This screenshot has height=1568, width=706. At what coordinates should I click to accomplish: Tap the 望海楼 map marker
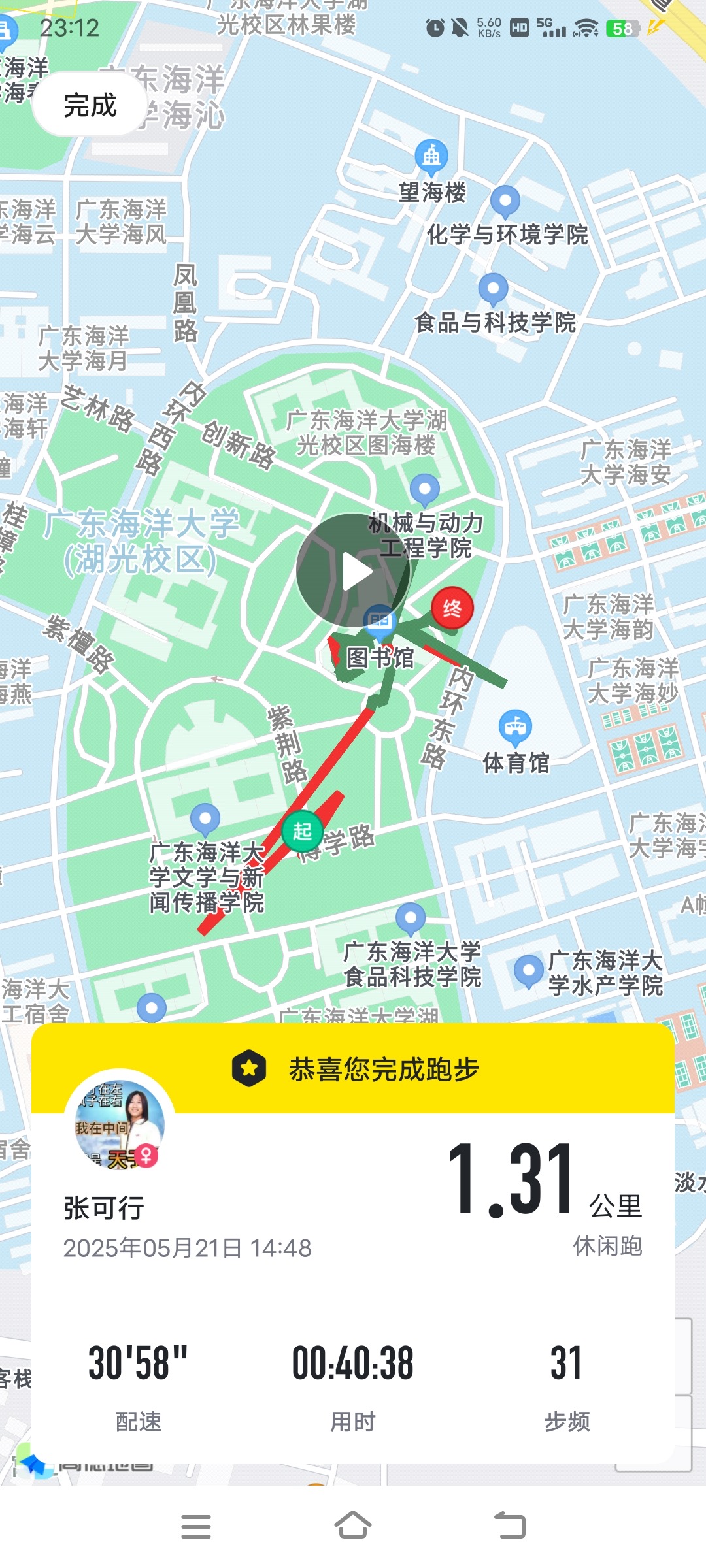(x=431, y=157)
